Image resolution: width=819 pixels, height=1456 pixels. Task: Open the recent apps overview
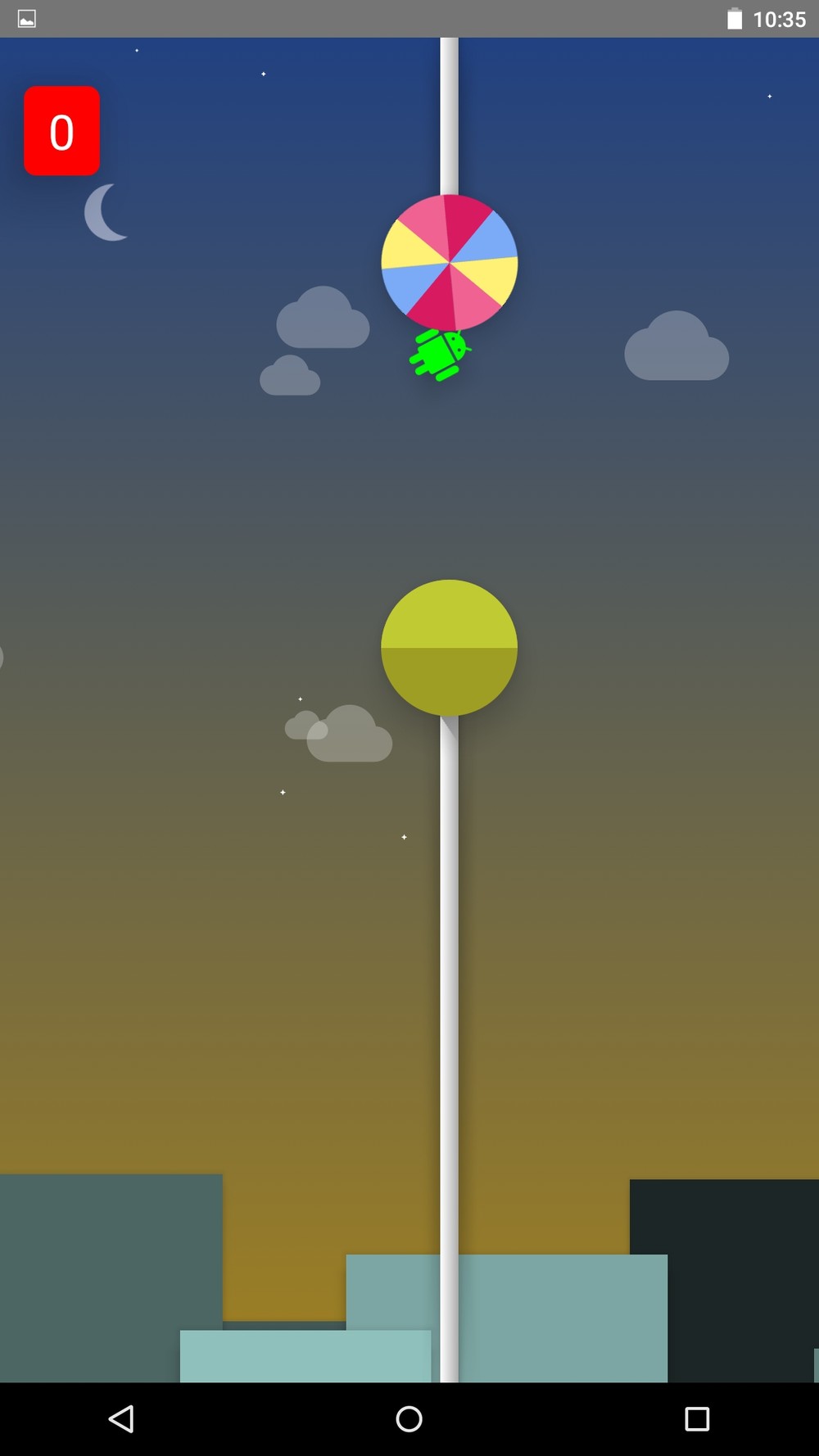697,1418
